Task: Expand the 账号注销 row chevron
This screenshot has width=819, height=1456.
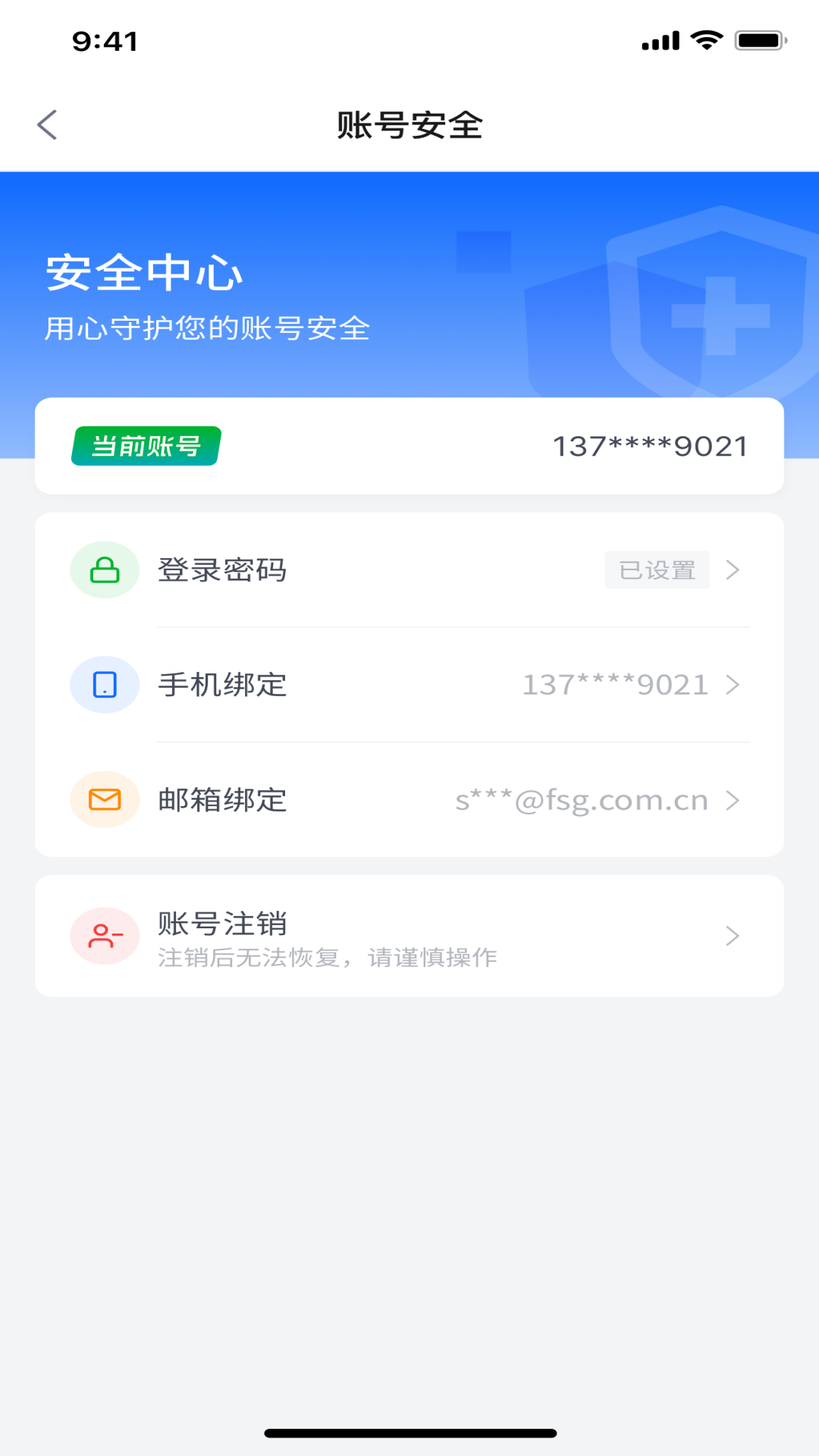Action: click(733, 936)
